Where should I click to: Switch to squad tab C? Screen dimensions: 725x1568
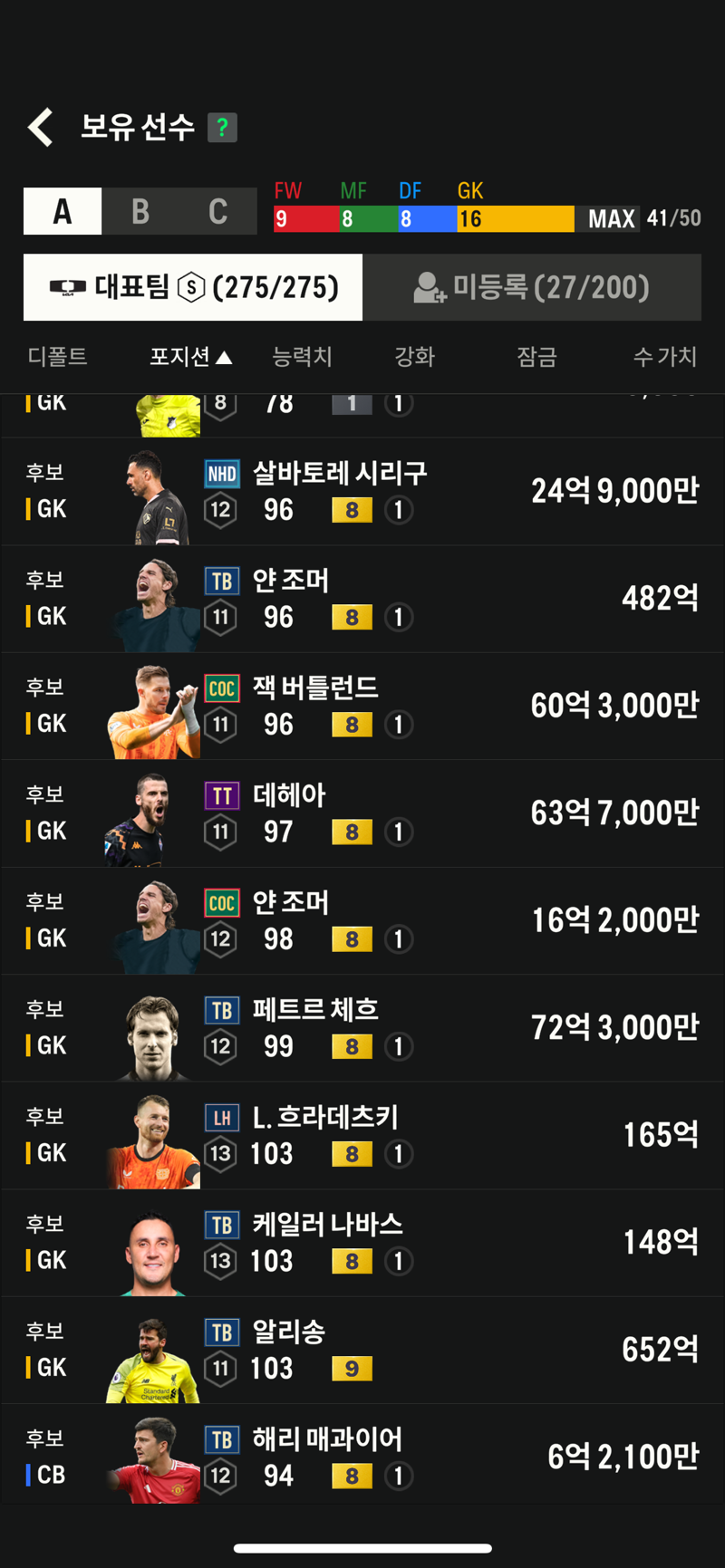pyautogui.click(x=218, y=211)
